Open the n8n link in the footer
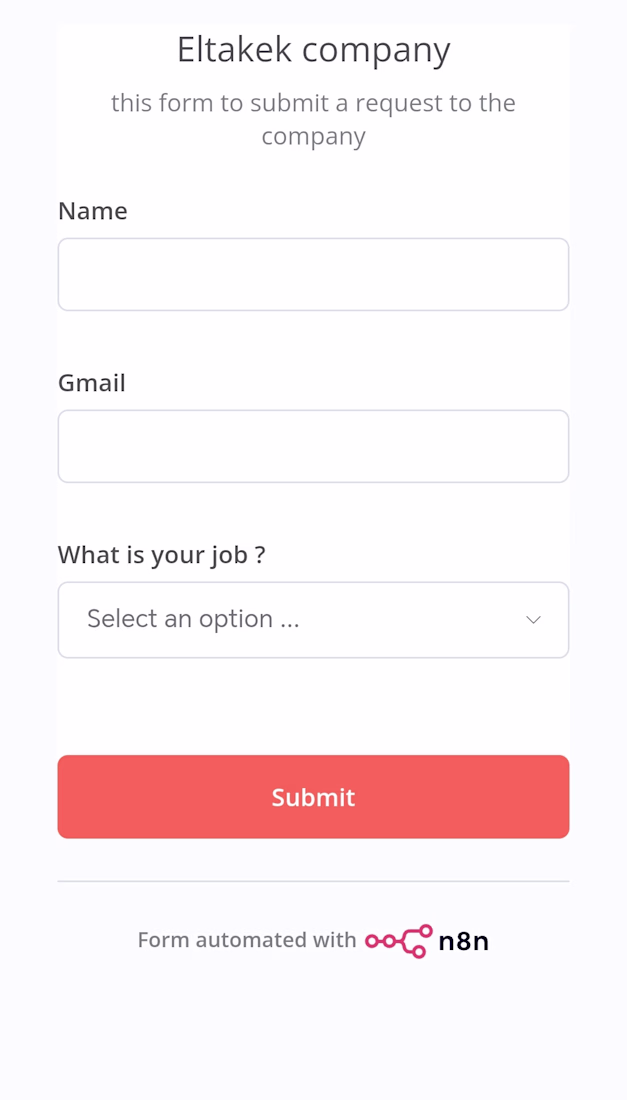627x1100 pixels. [x=426, y=941]
